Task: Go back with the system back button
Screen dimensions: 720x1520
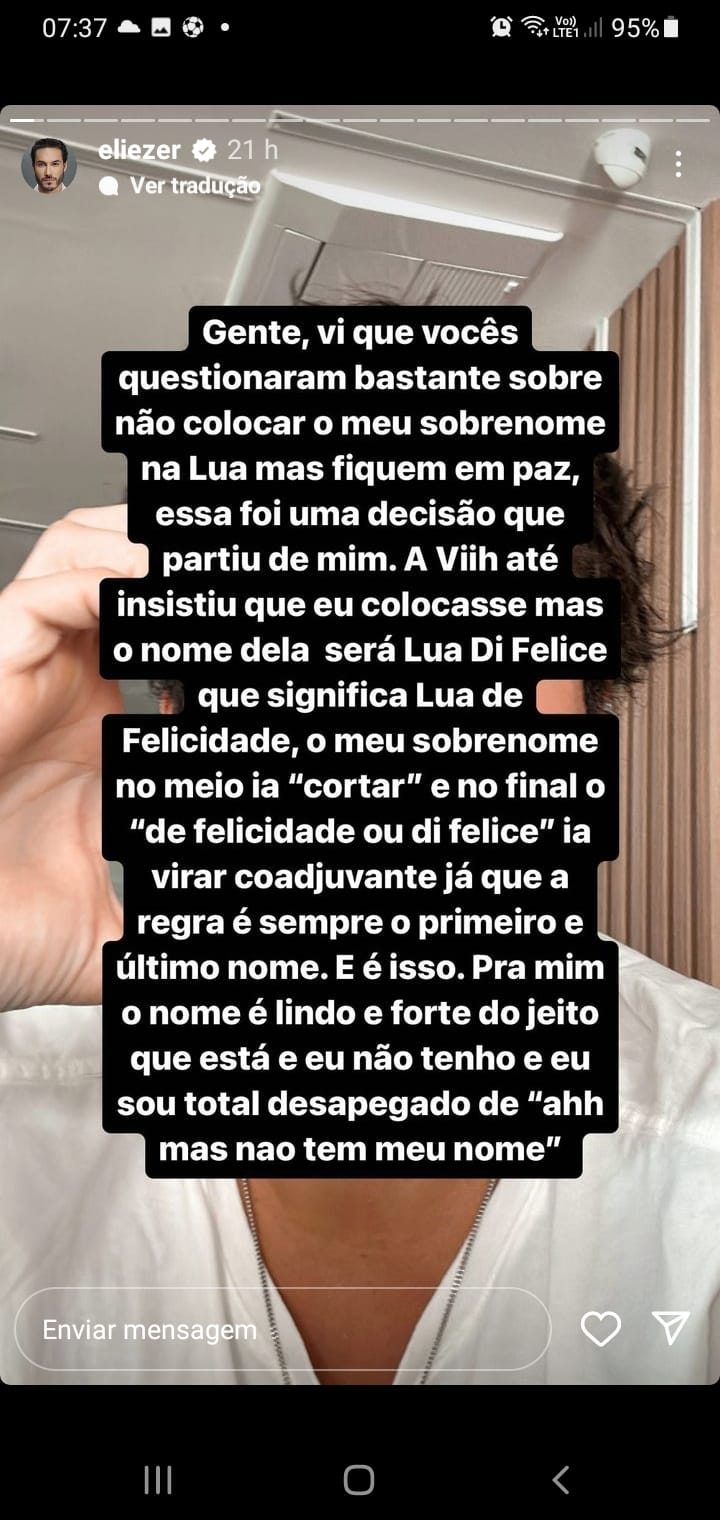Action: click(561, 1480)
